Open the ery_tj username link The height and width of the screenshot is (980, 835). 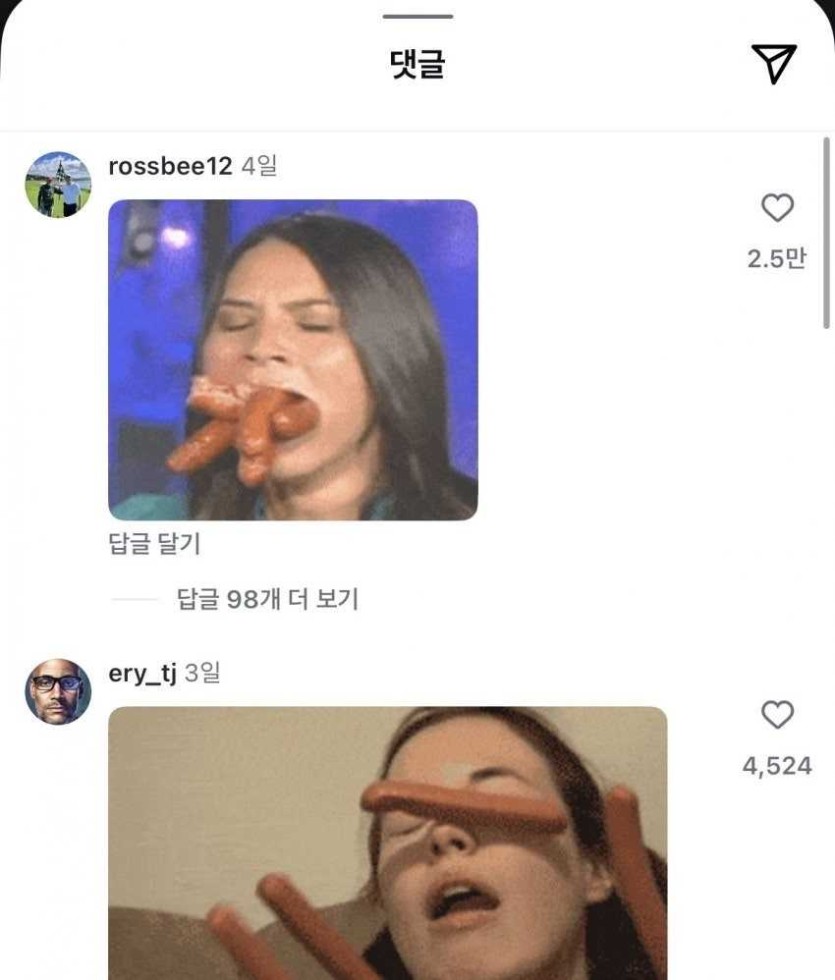(142, 674)
